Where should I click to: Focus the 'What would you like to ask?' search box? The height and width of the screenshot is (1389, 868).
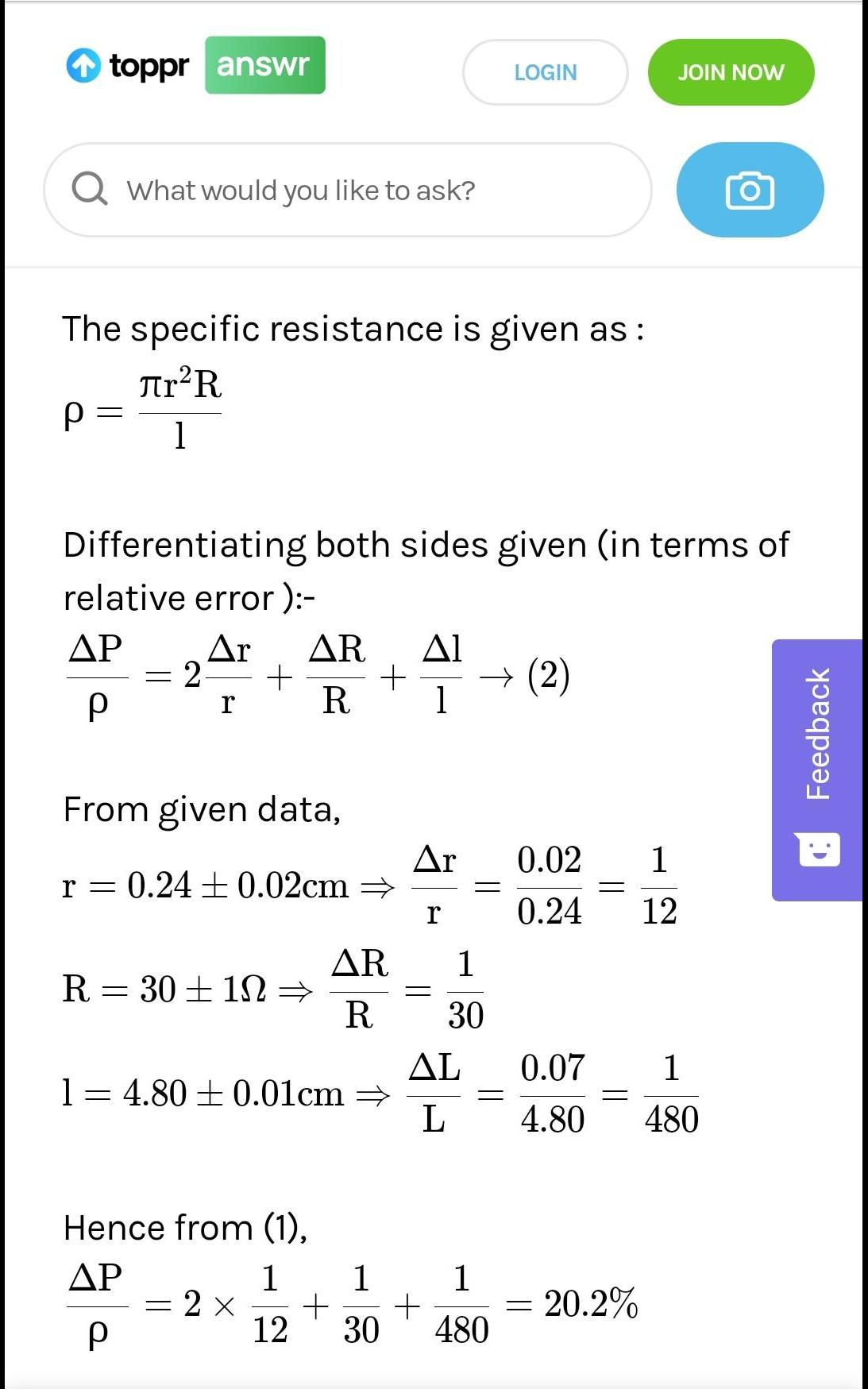[349, 191]
